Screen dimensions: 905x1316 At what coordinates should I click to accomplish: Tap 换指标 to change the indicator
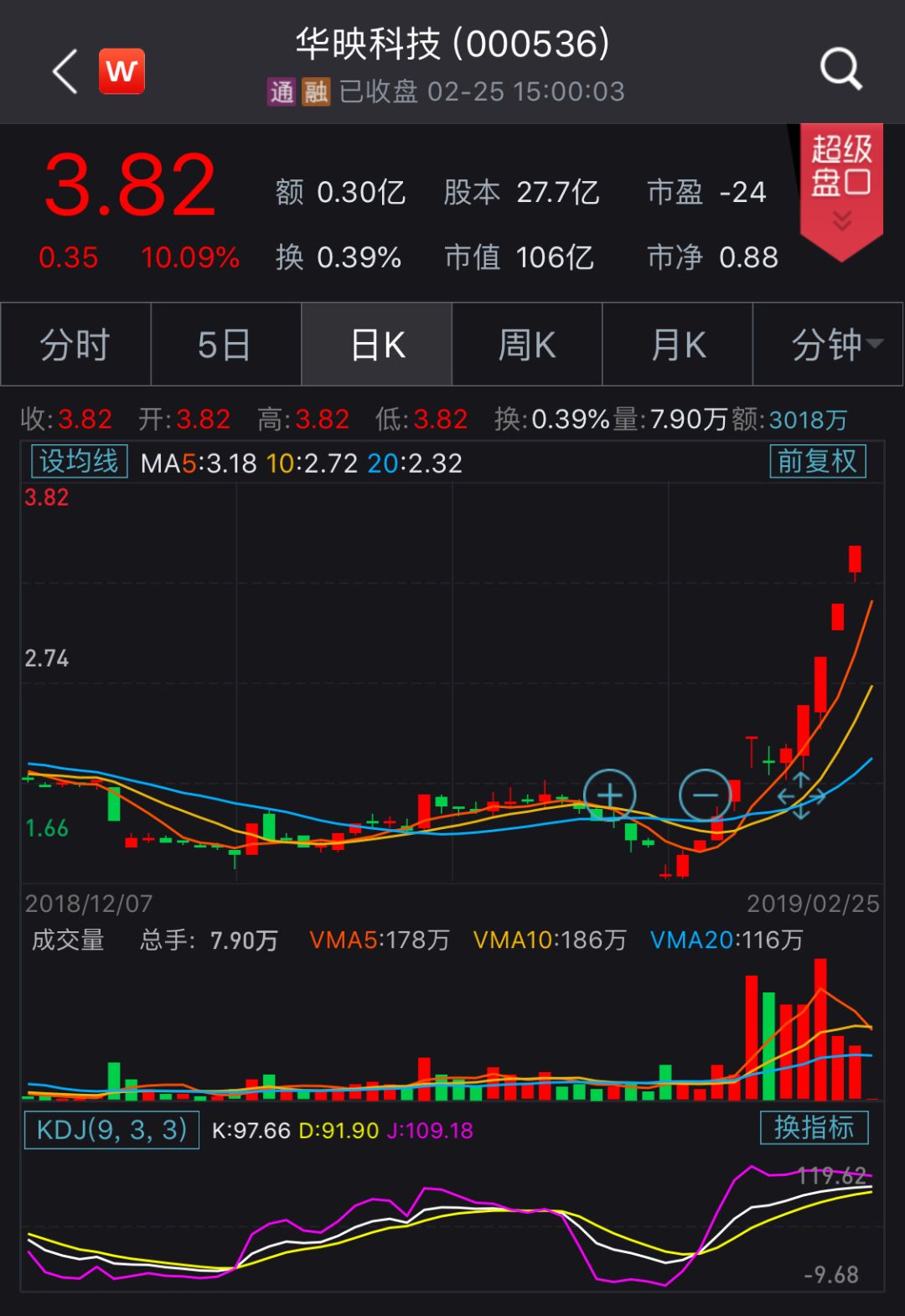[814, 1128]
